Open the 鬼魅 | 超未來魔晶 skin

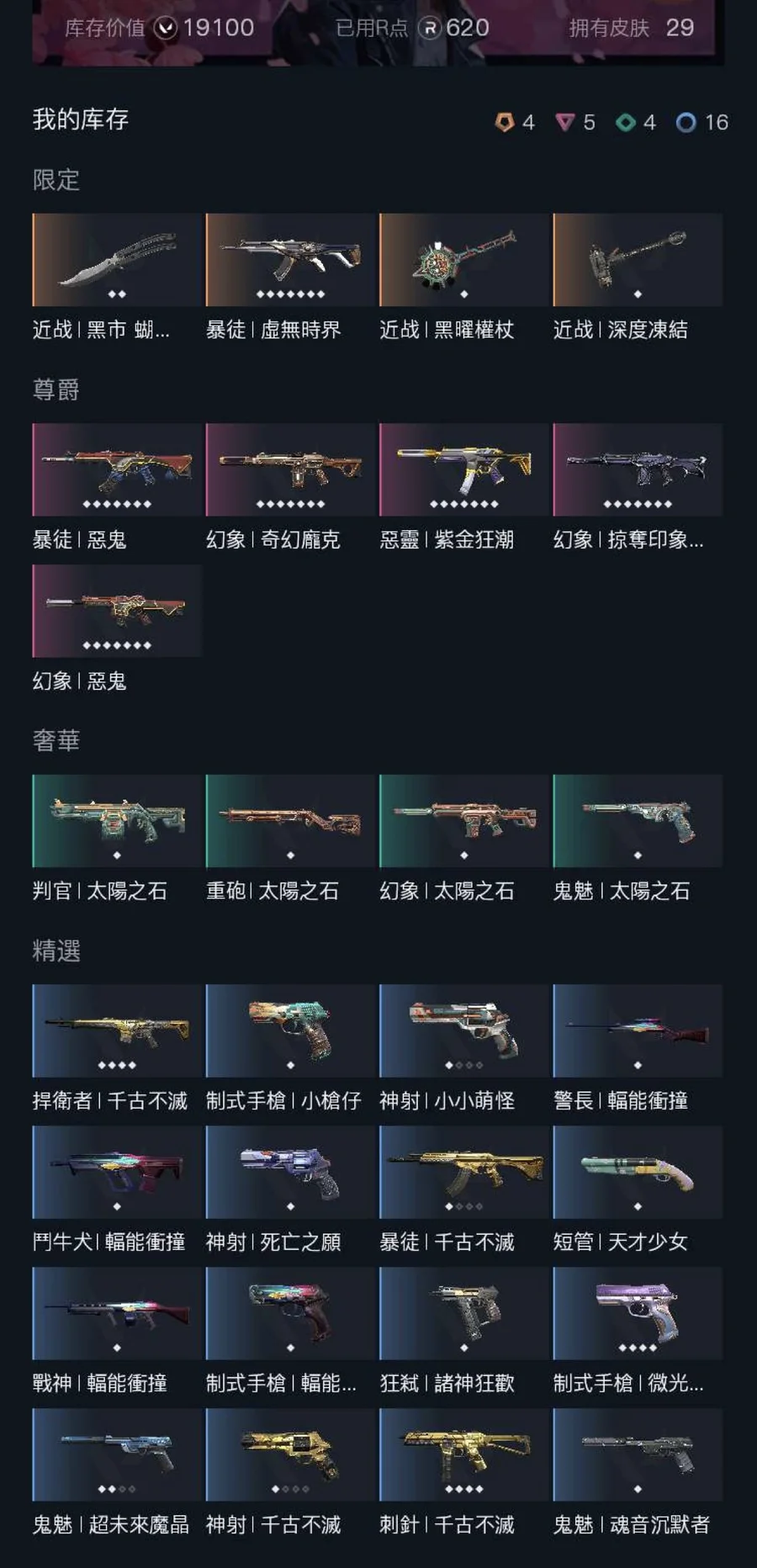coord(117,1454)
